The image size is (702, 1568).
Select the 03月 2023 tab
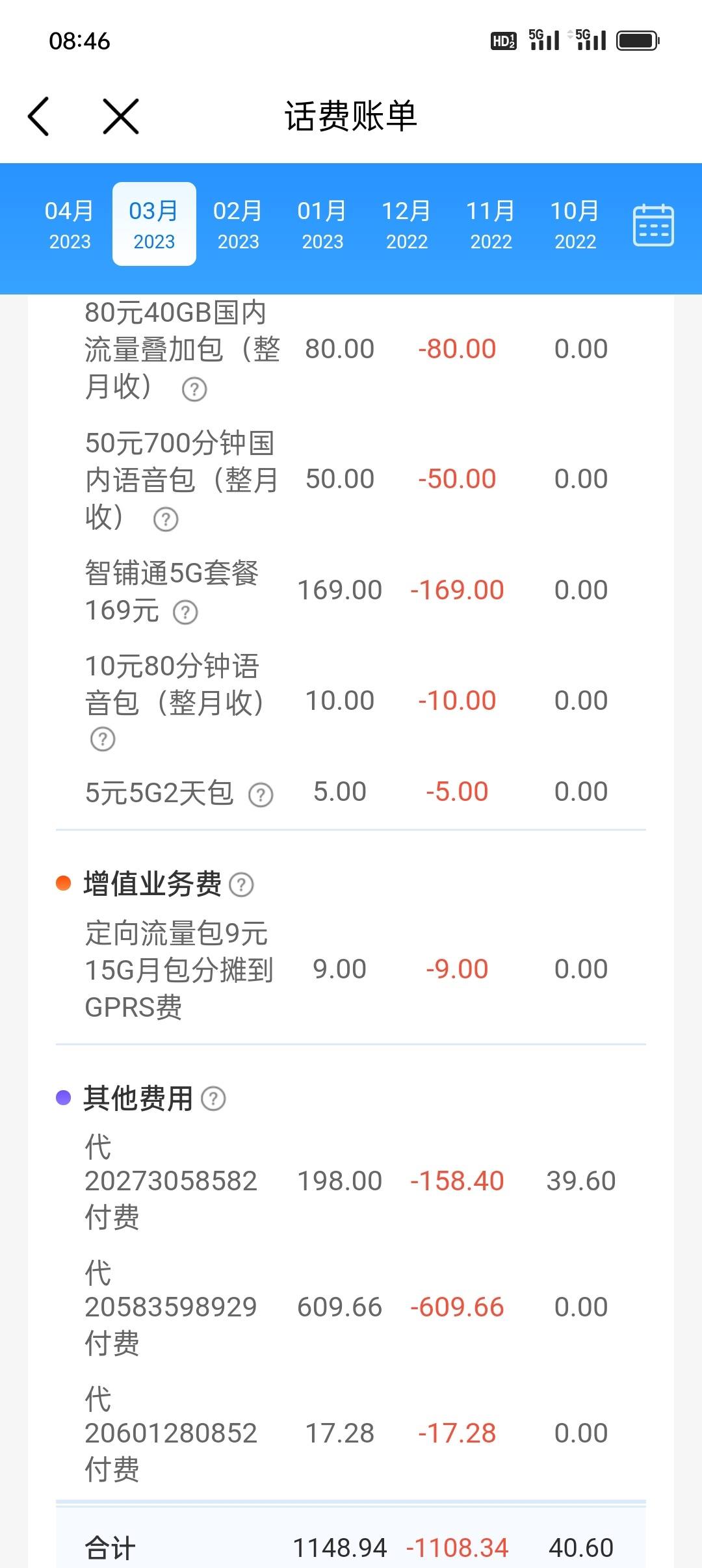[x=154, y=224]
